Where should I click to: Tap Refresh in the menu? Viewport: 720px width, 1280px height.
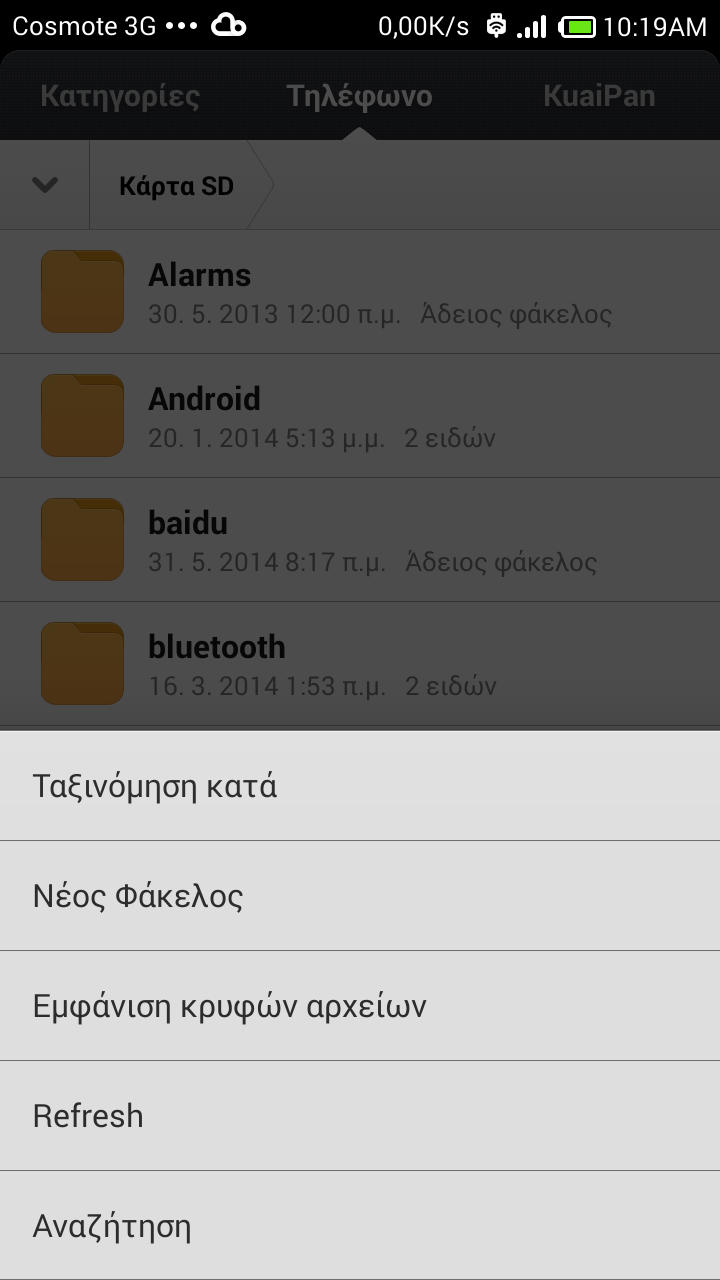(x=360, y=1116)
